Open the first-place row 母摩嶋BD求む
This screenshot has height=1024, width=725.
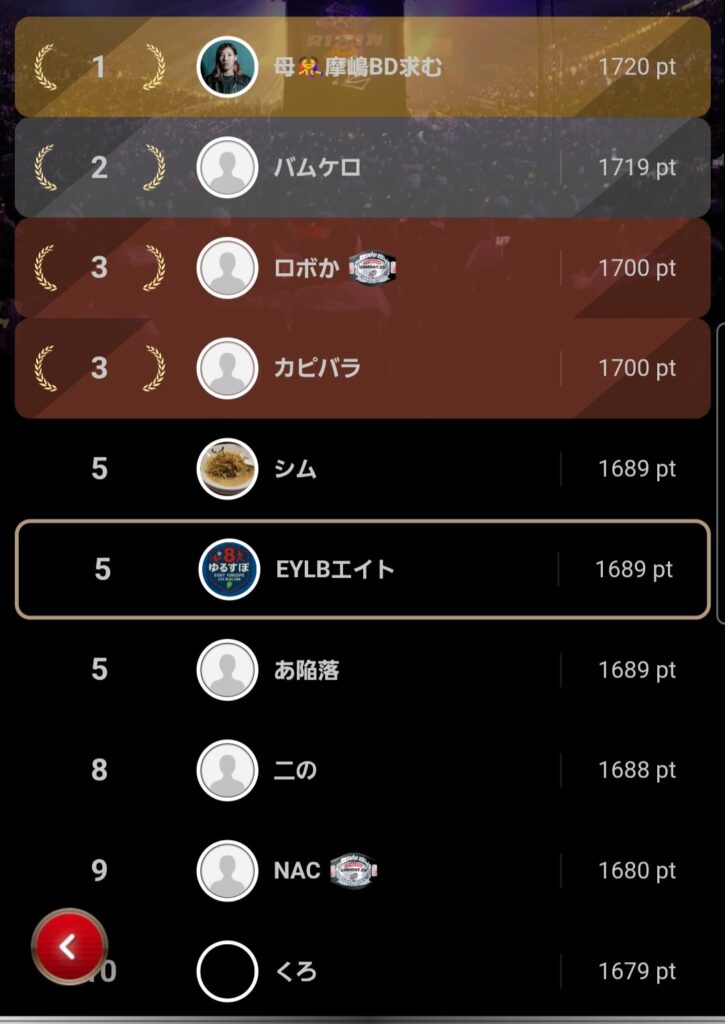click(x=362, y=67)
